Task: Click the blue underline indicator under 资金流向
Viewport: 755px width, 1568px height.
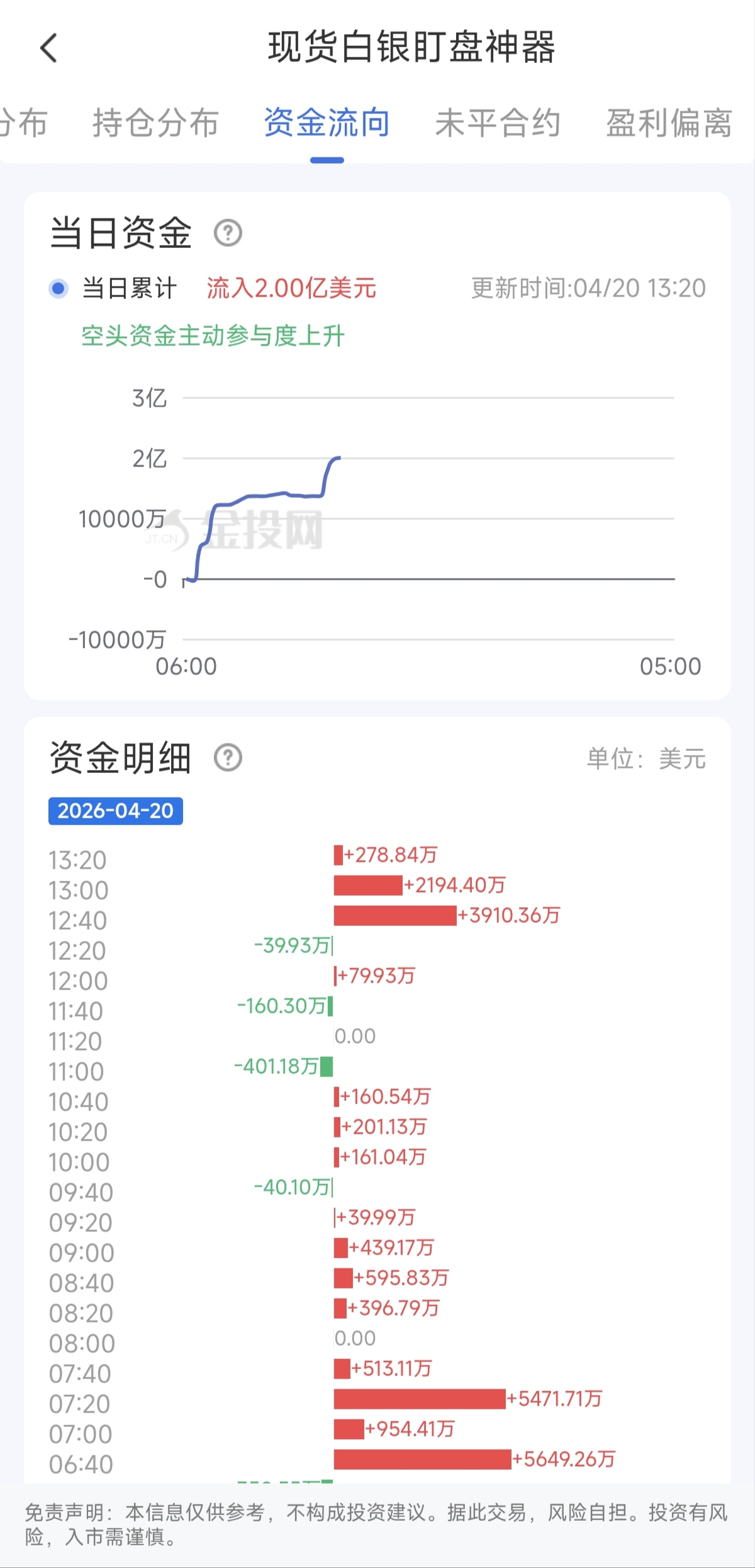Action: coord(327,161)
